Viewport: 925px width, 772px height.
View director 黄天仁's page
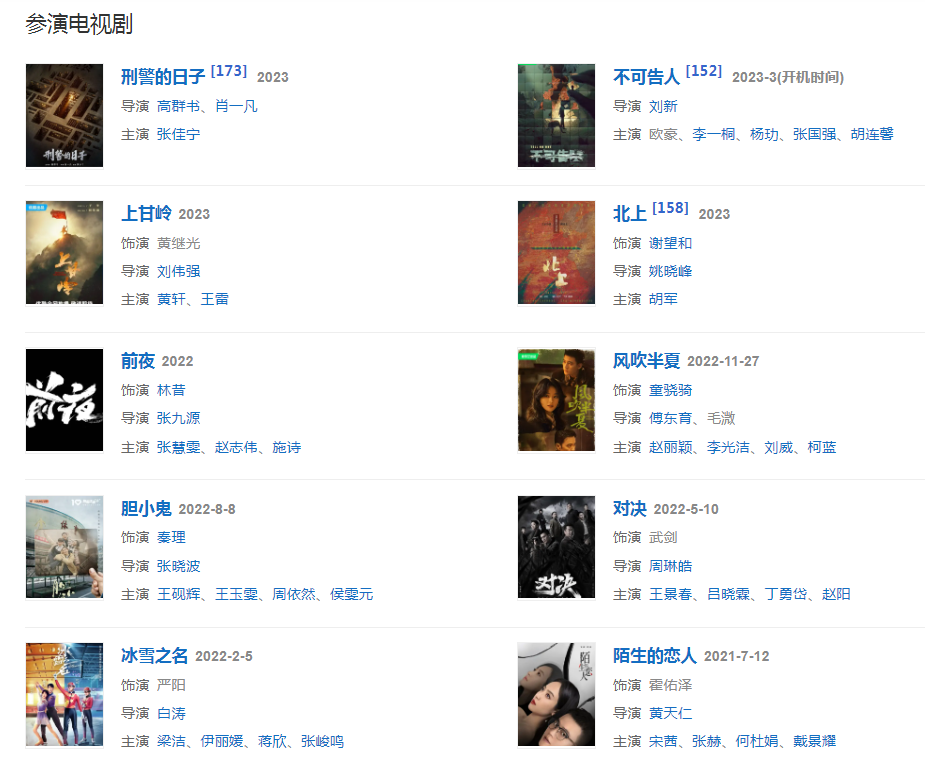[x=670, y=713]
